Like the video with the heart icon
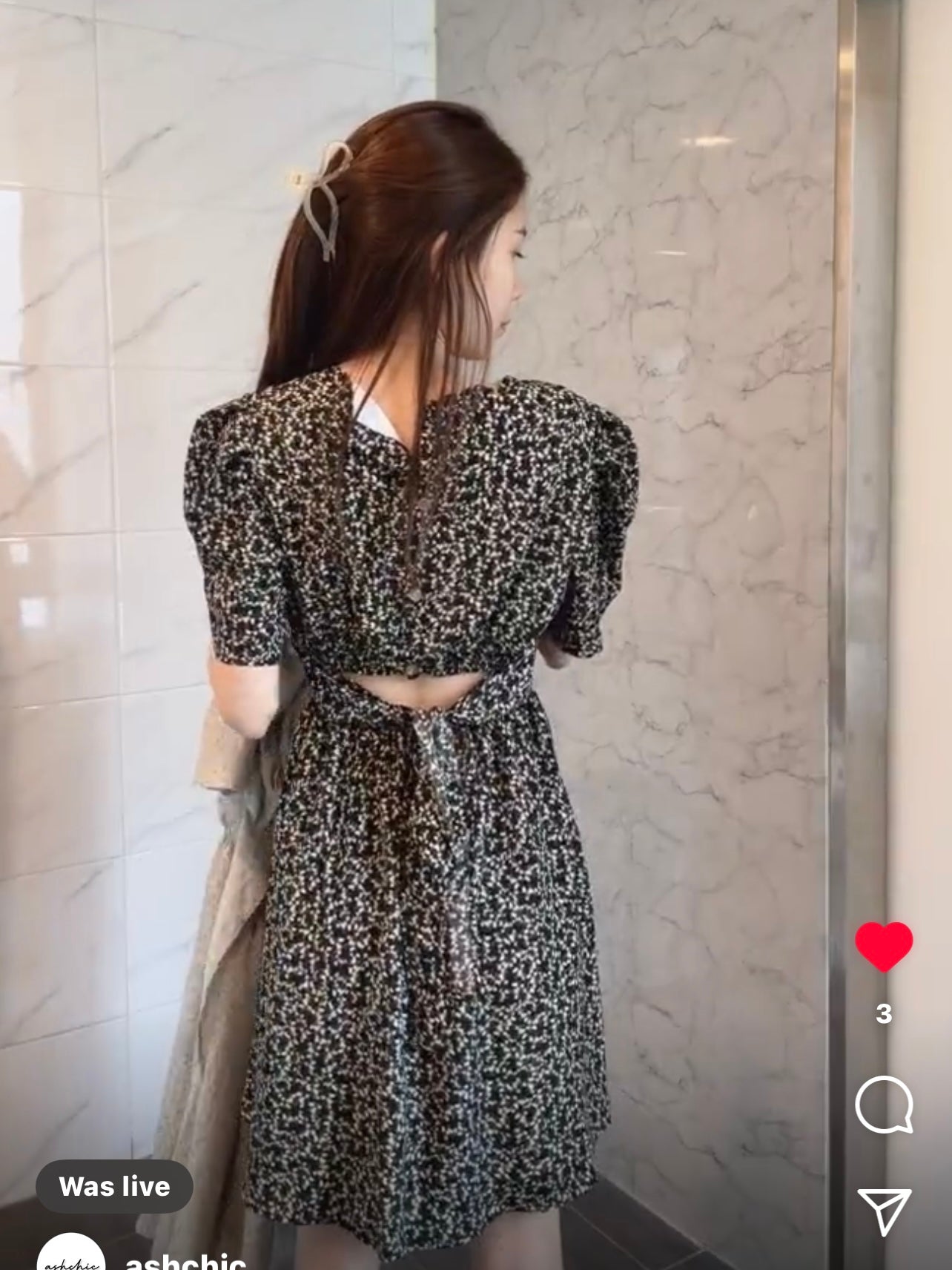The image size is (952, 1270). tap(883, 946)
